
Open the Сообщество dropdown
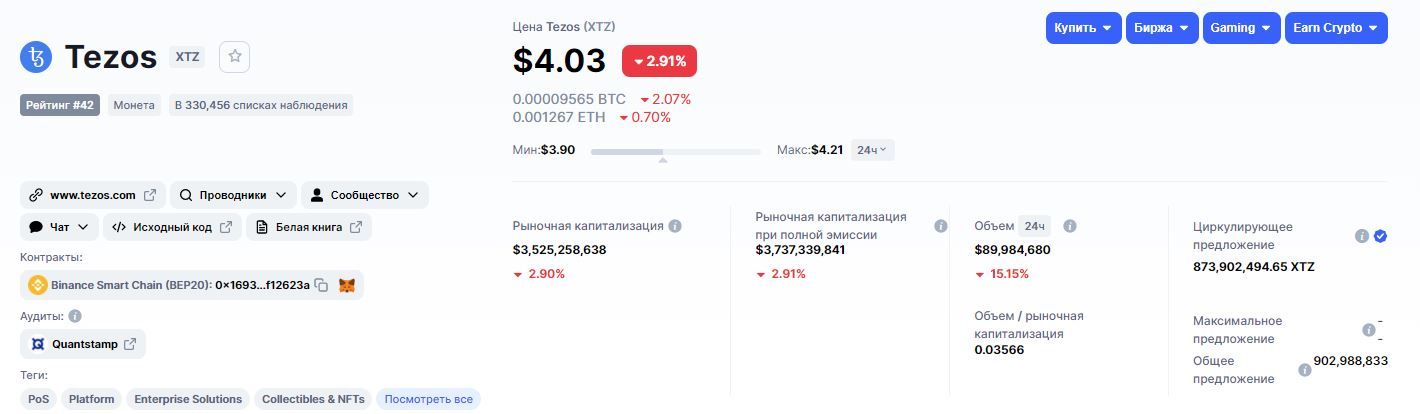click(365, 195)
